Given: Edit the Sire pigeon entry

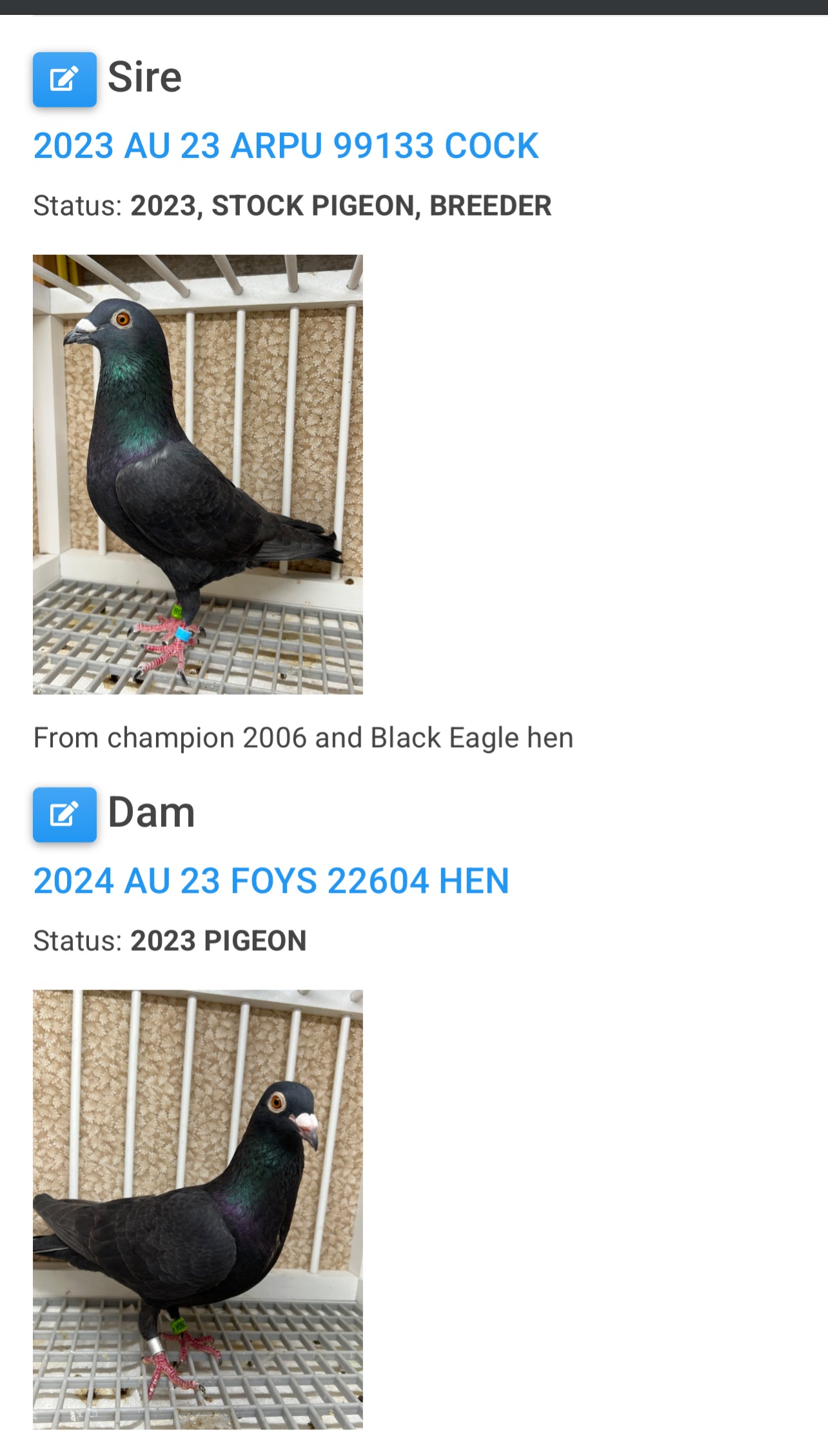Looking at the screenshot, I should click(x=64, y=79).
